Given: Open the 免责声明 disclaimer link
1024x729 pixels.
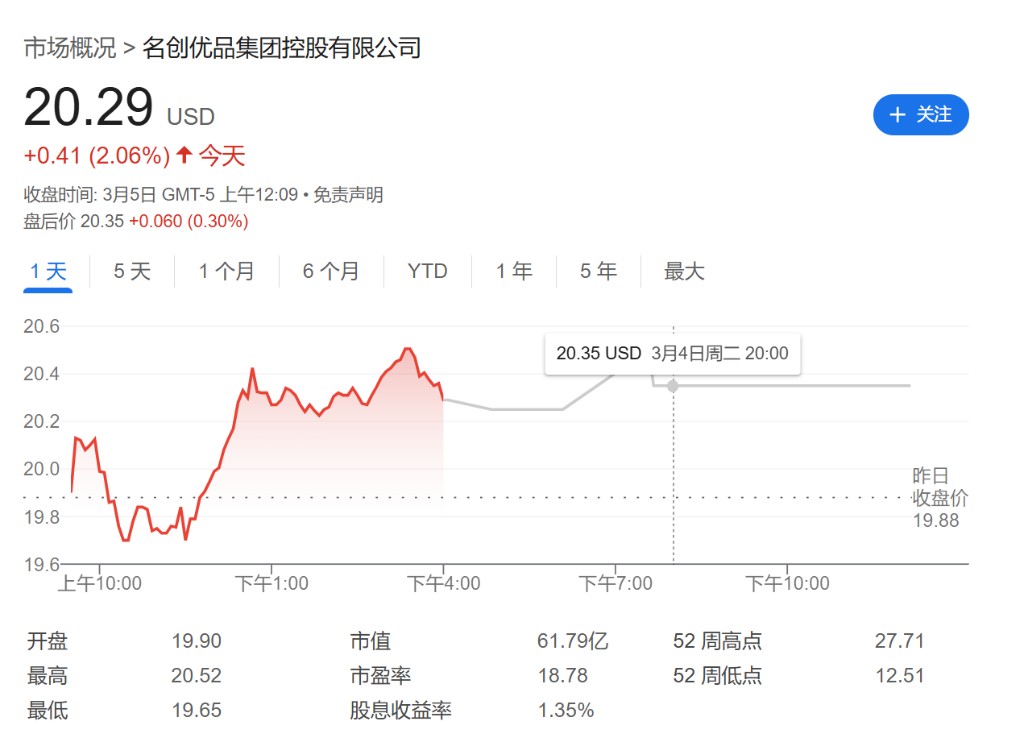Looking at the screenshot, I should (x=348, y=195).
